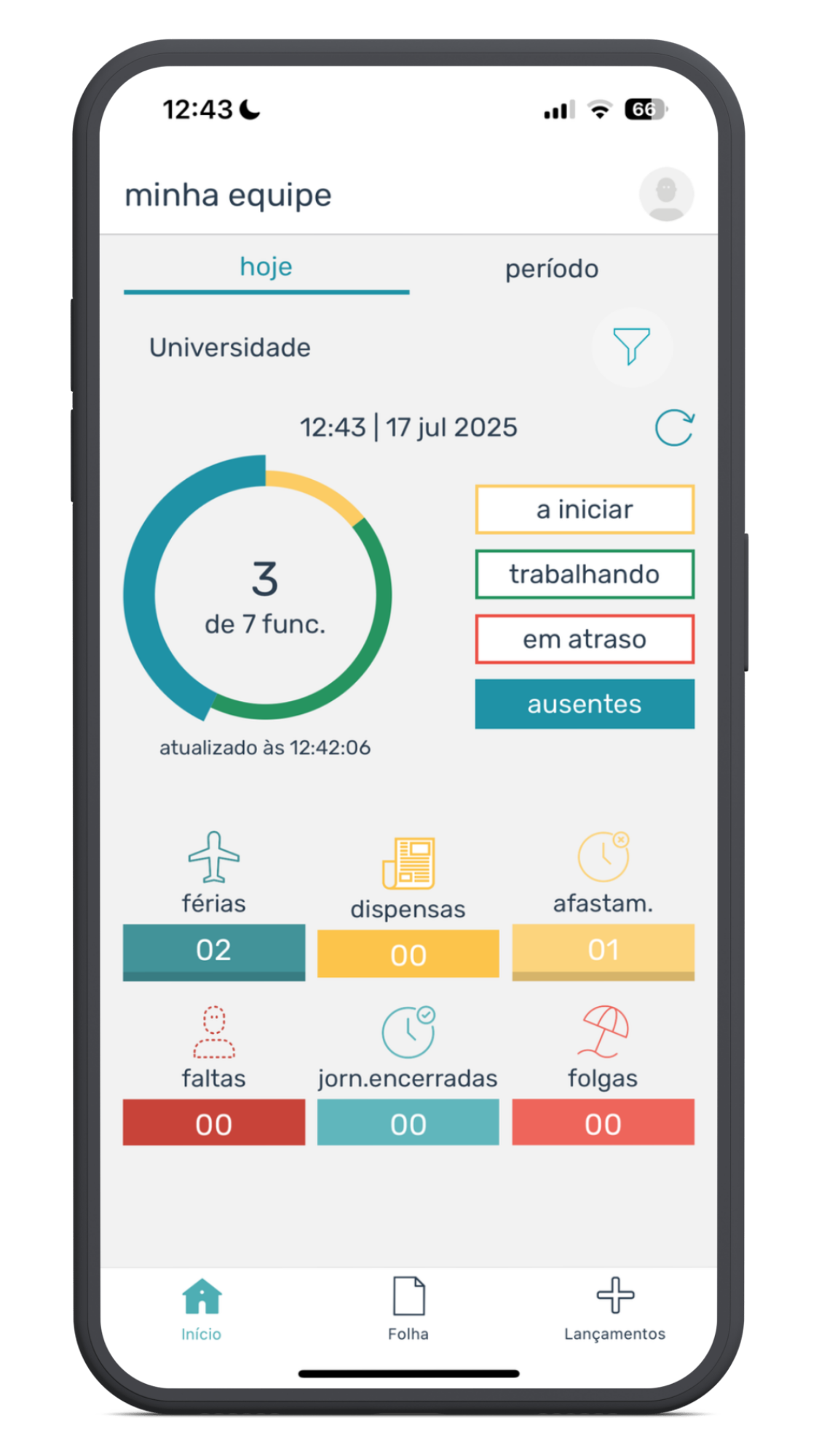
Task: View employees em atraso
Action: coord(585,639)
